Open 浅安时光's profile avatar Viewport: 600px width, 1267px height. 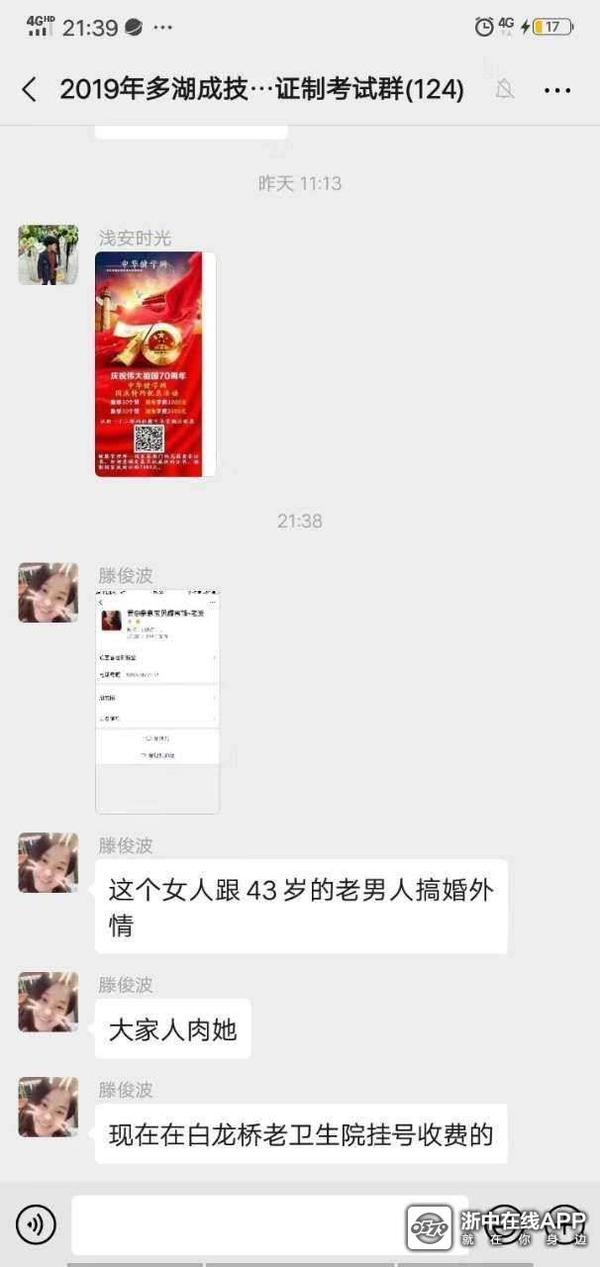coord(48,255)
